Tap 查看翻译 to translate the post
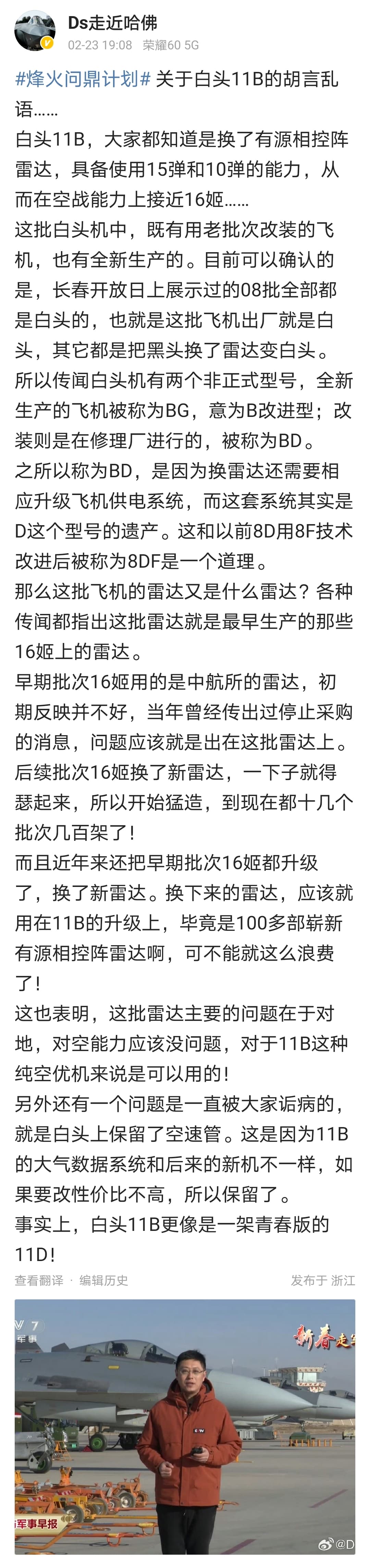Image resolution: width=370 pixels, height=1568 pixels. 39,1280
